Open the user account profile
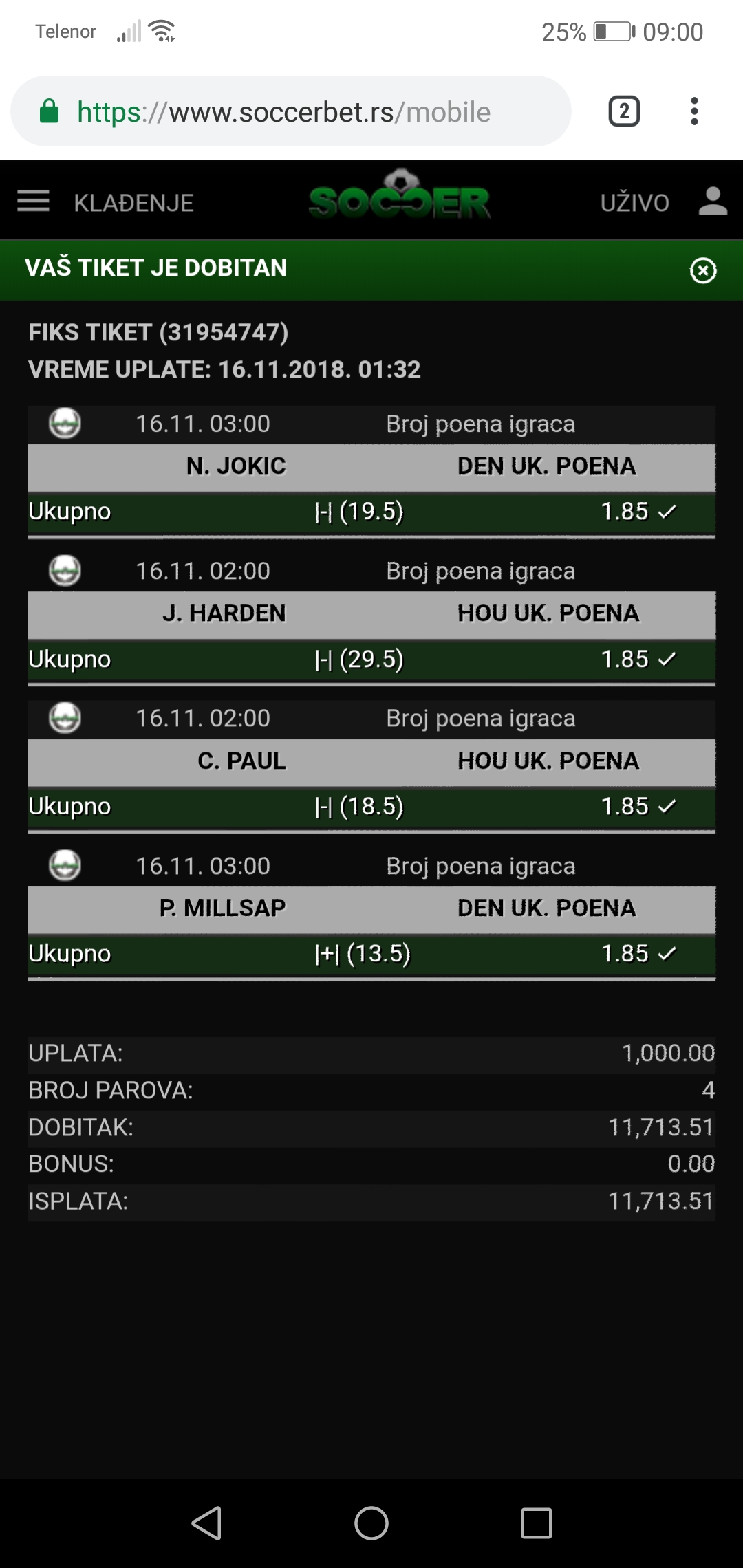The width and height of the screenshot is (743, 1568). (x=713, y=202)
